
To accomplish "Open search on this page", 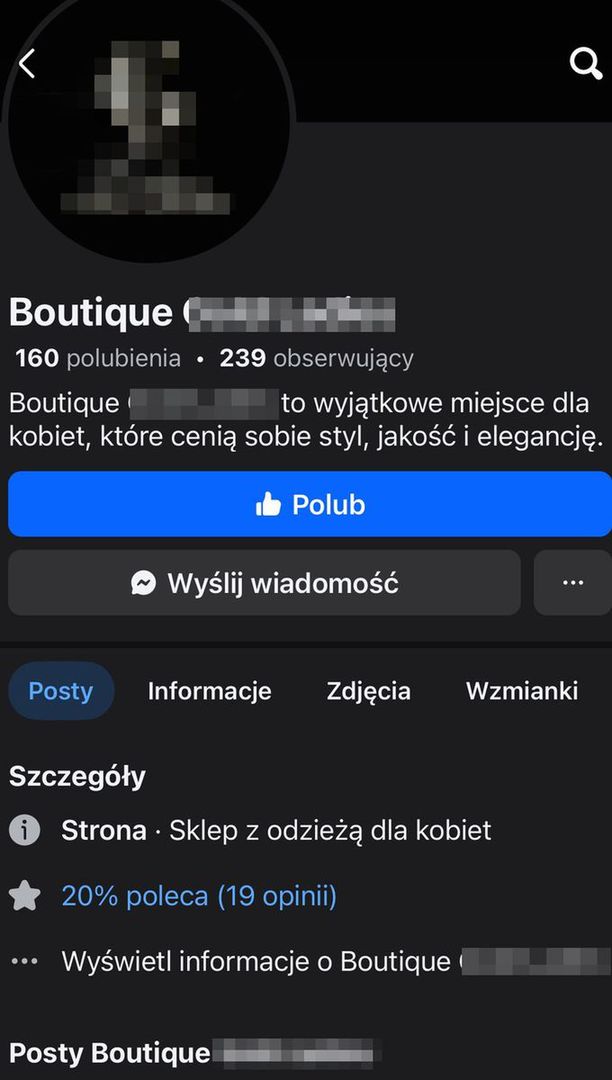I will pos(585,63).
